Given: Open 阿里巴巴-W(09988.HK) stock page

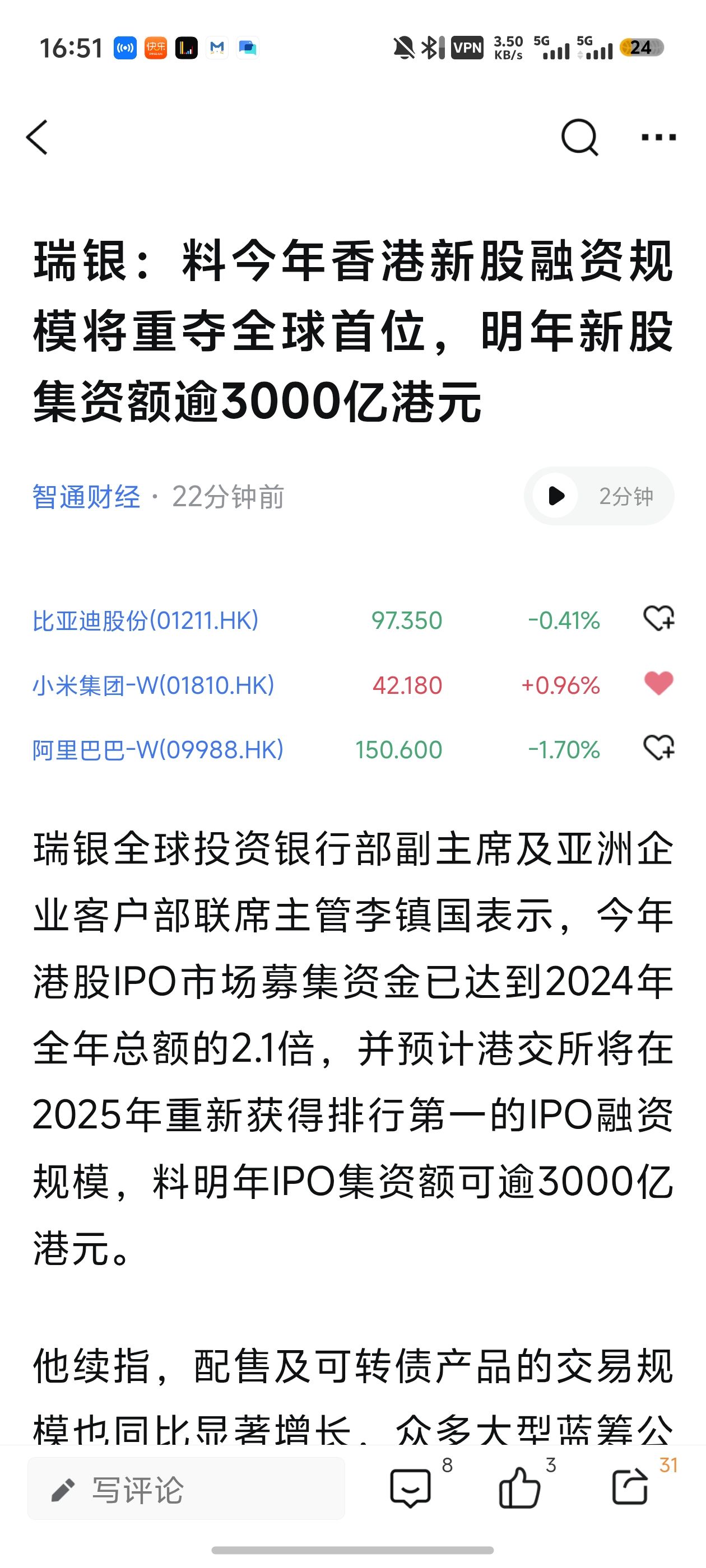Looking at the screenshot, I should [x=158, y=750].
